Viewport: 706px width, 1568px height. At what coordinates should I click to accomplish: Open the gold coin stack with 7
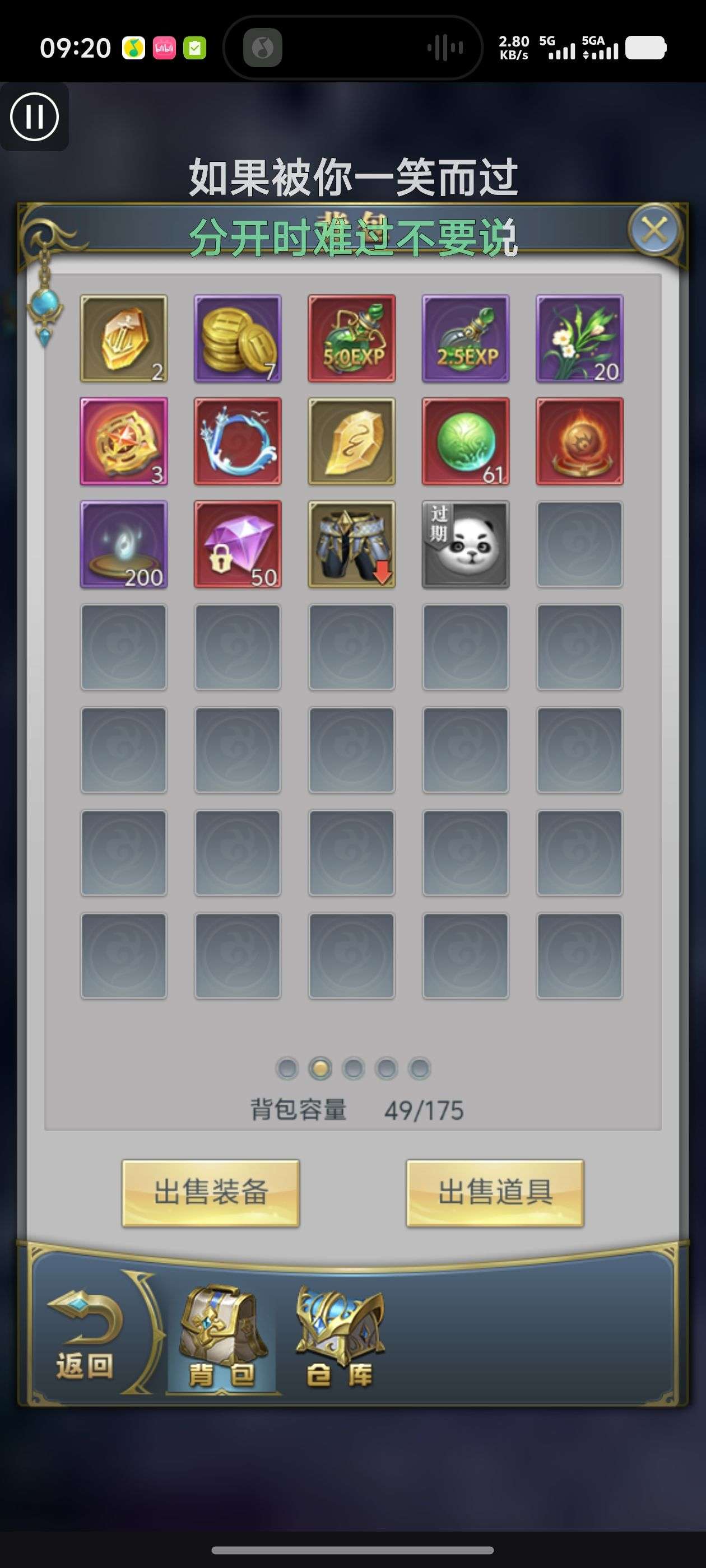(238, 338)
